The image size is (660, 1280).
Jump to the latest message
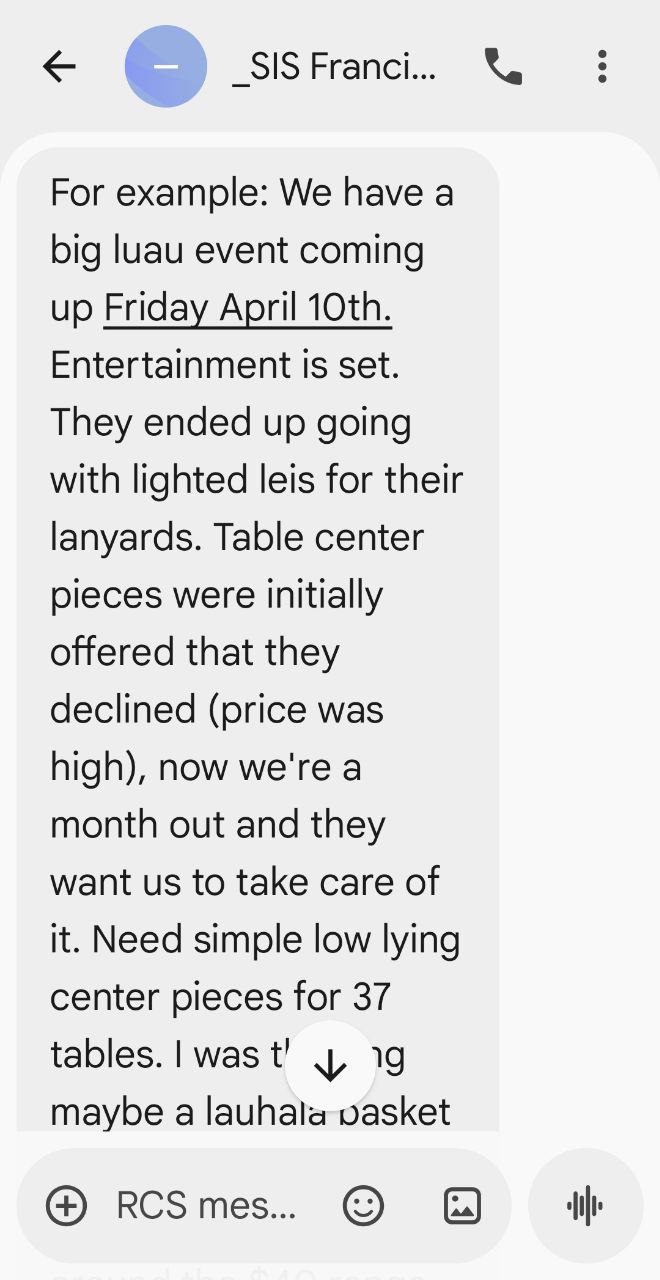330,1066
